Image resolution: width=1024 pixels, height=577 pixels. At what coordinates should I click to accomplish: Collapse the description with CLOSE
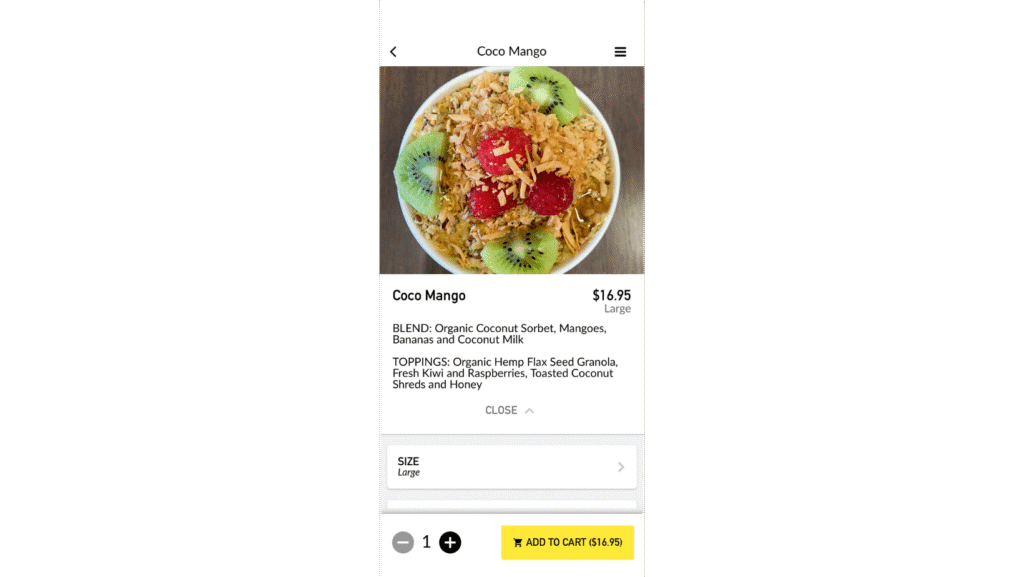pos(509,410)
